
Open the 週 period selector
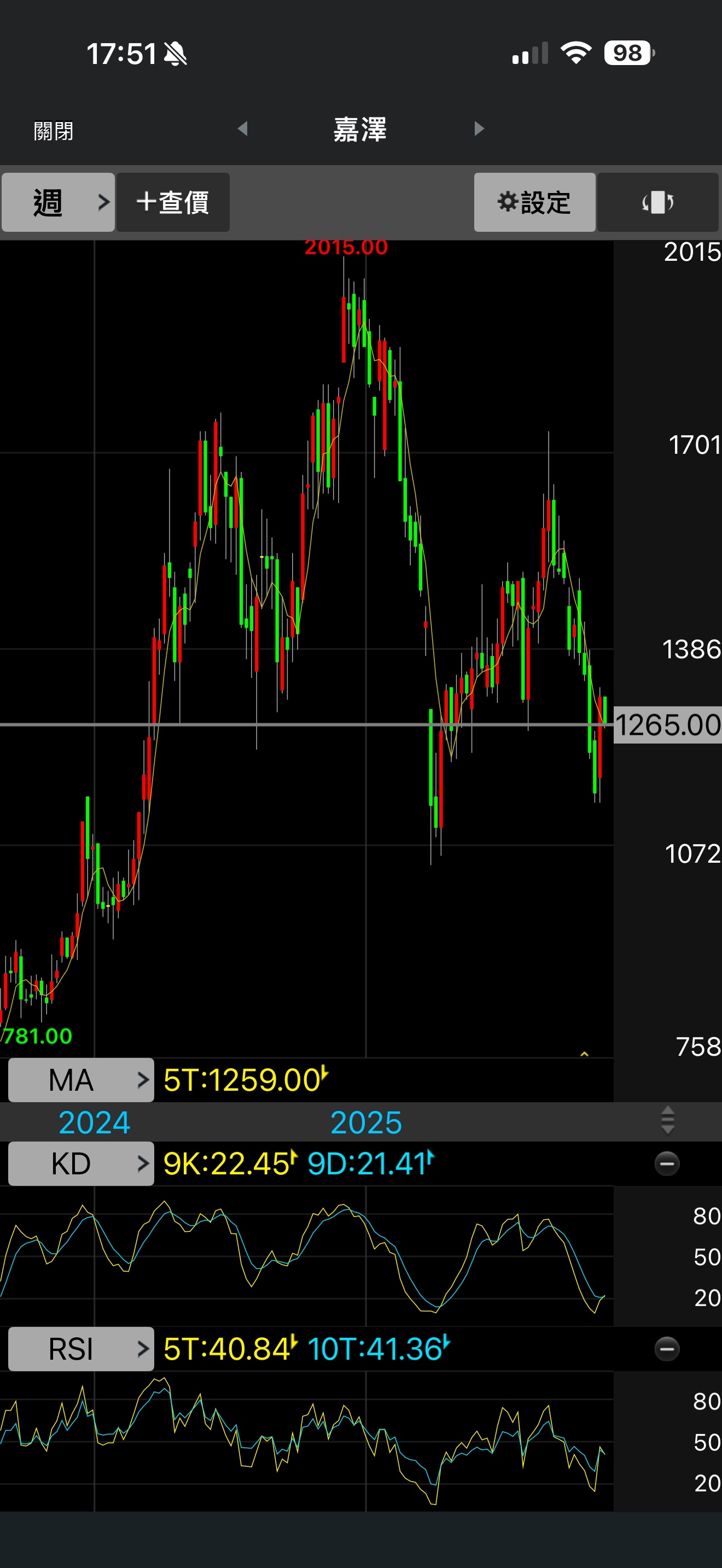[x=59, y=202]
